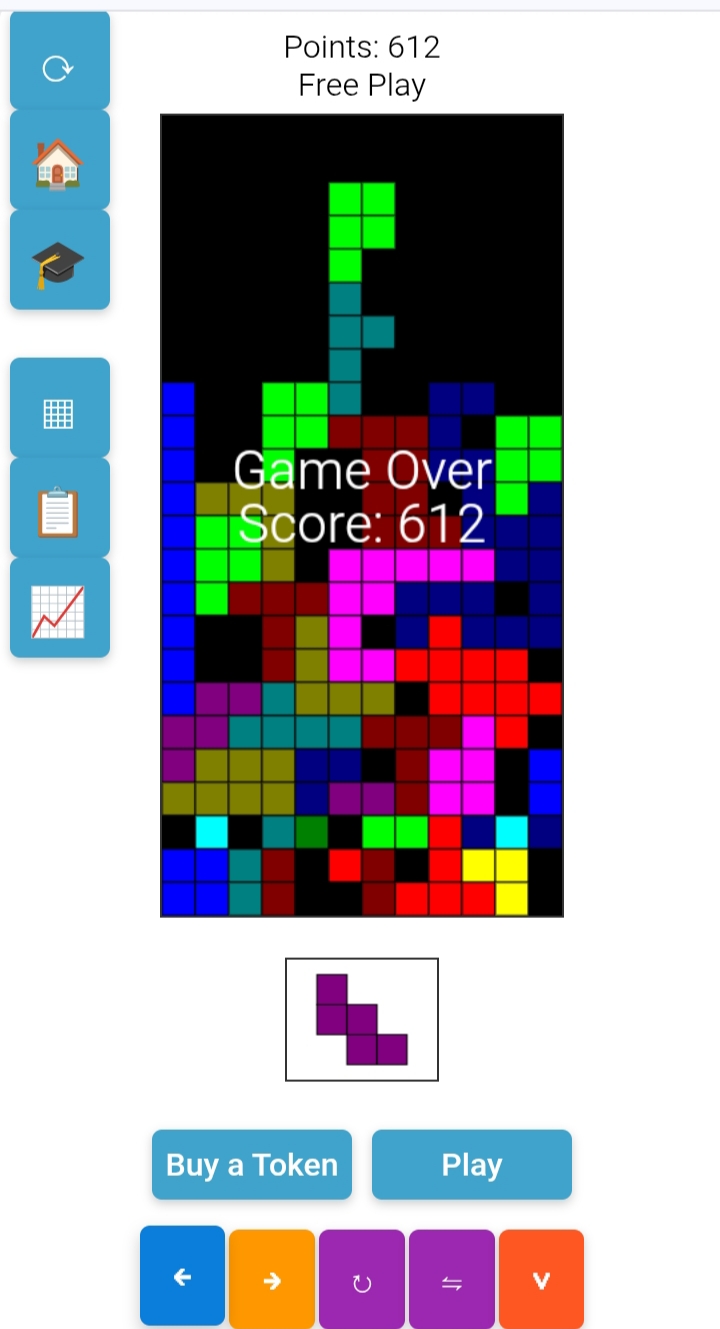
Task: Start a new game with Play
Action: click(472, 1165)
